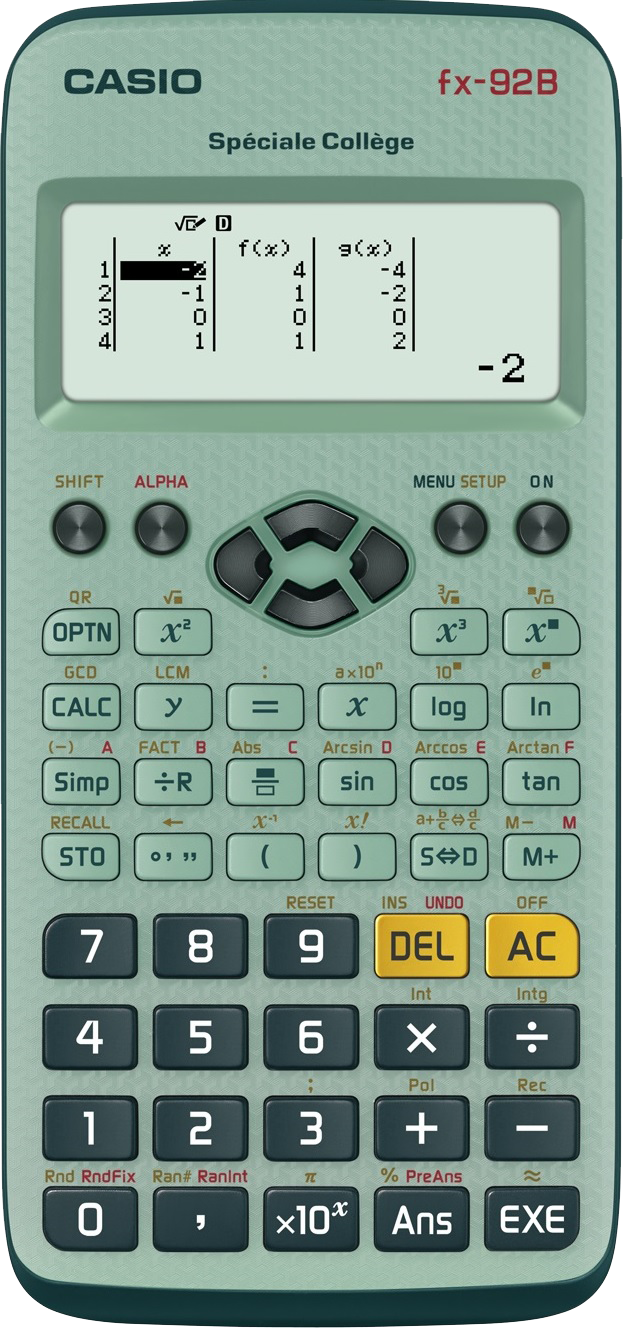Delete the last entry with DEL
The image size is (623, 1330).
tap(422, 946)
